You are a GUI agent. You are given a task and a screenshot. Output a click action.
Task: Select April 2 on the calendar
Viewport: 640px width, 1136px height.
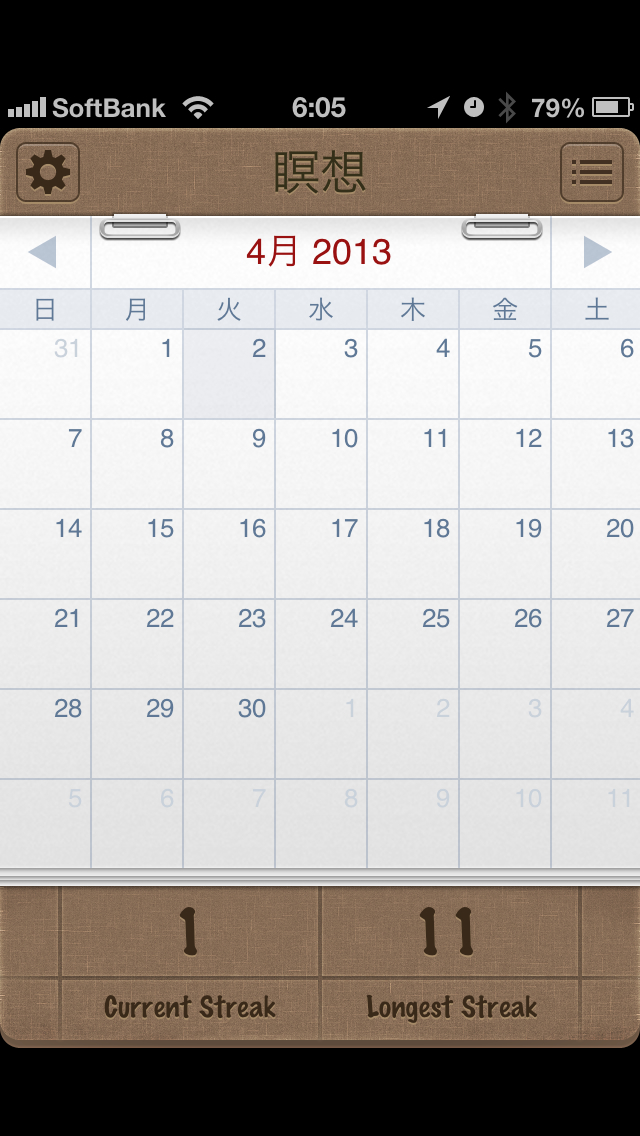pos(229,374)
